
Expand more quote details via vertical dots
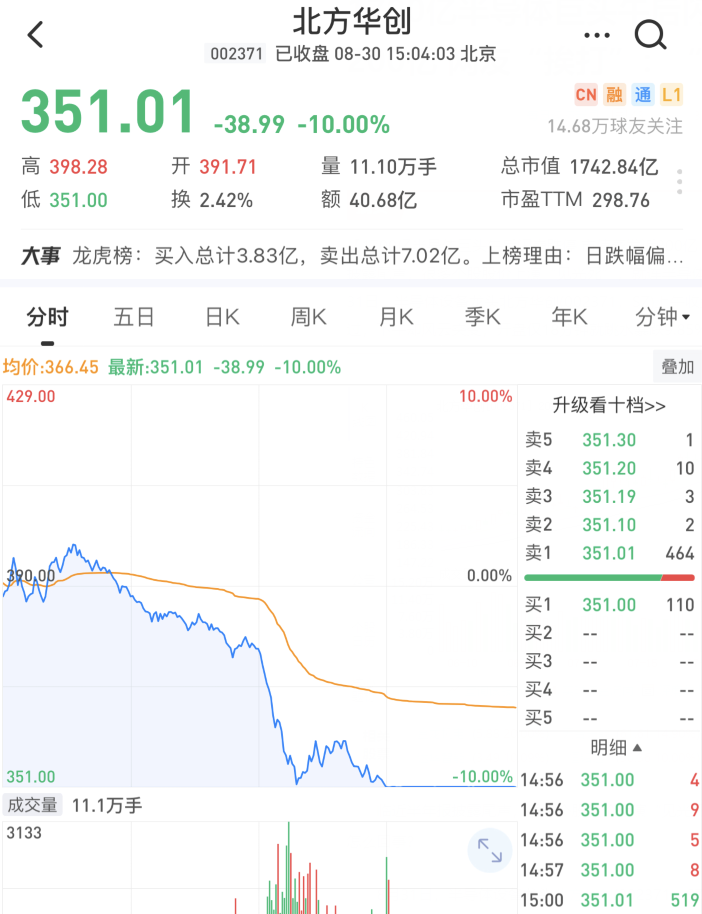[x=679, y=182]
